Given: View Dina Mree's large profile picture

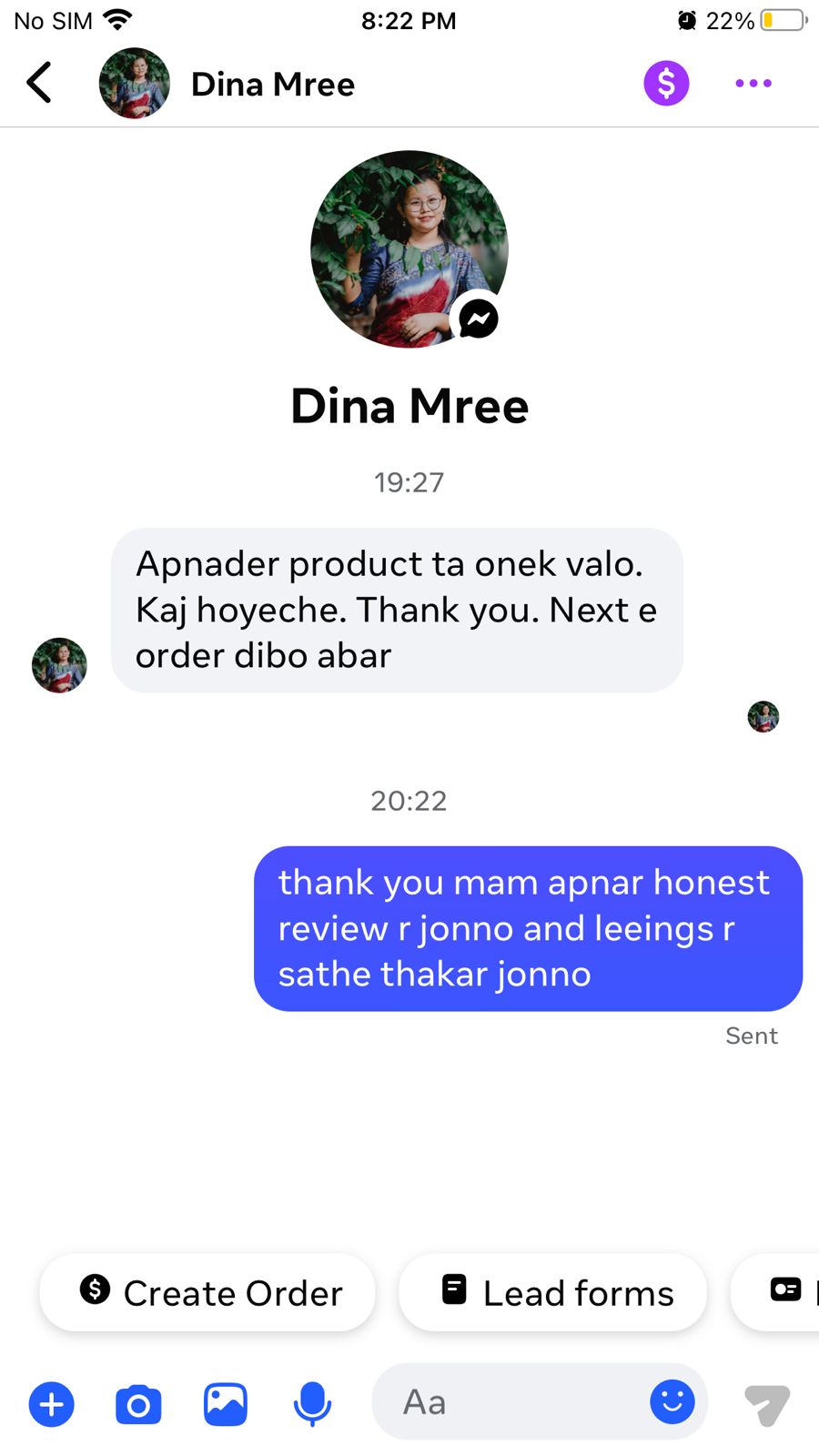Looking at the screenshot, I should point(409,248).
